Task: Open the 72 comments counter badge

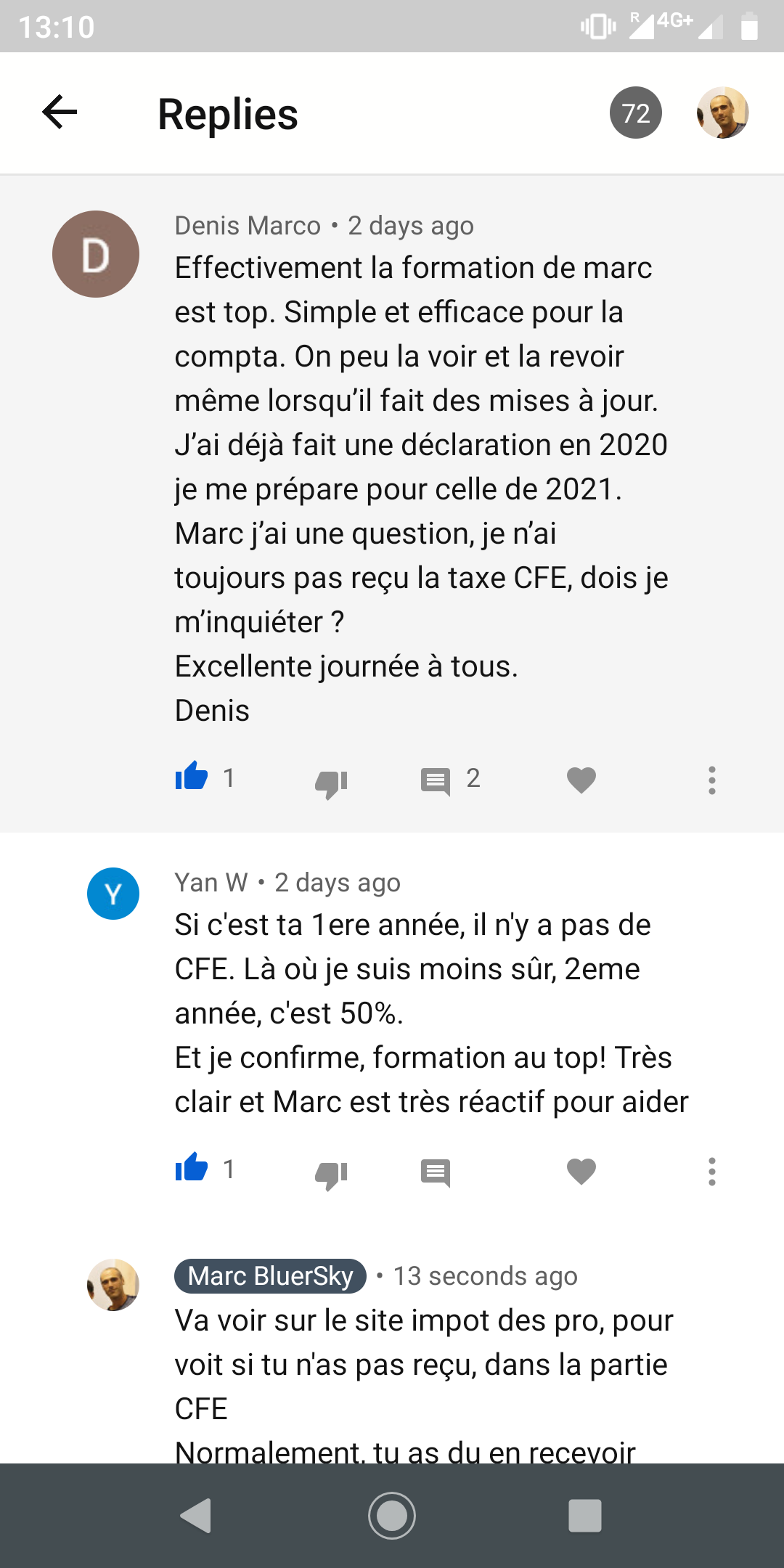Action: pos(635,113)
